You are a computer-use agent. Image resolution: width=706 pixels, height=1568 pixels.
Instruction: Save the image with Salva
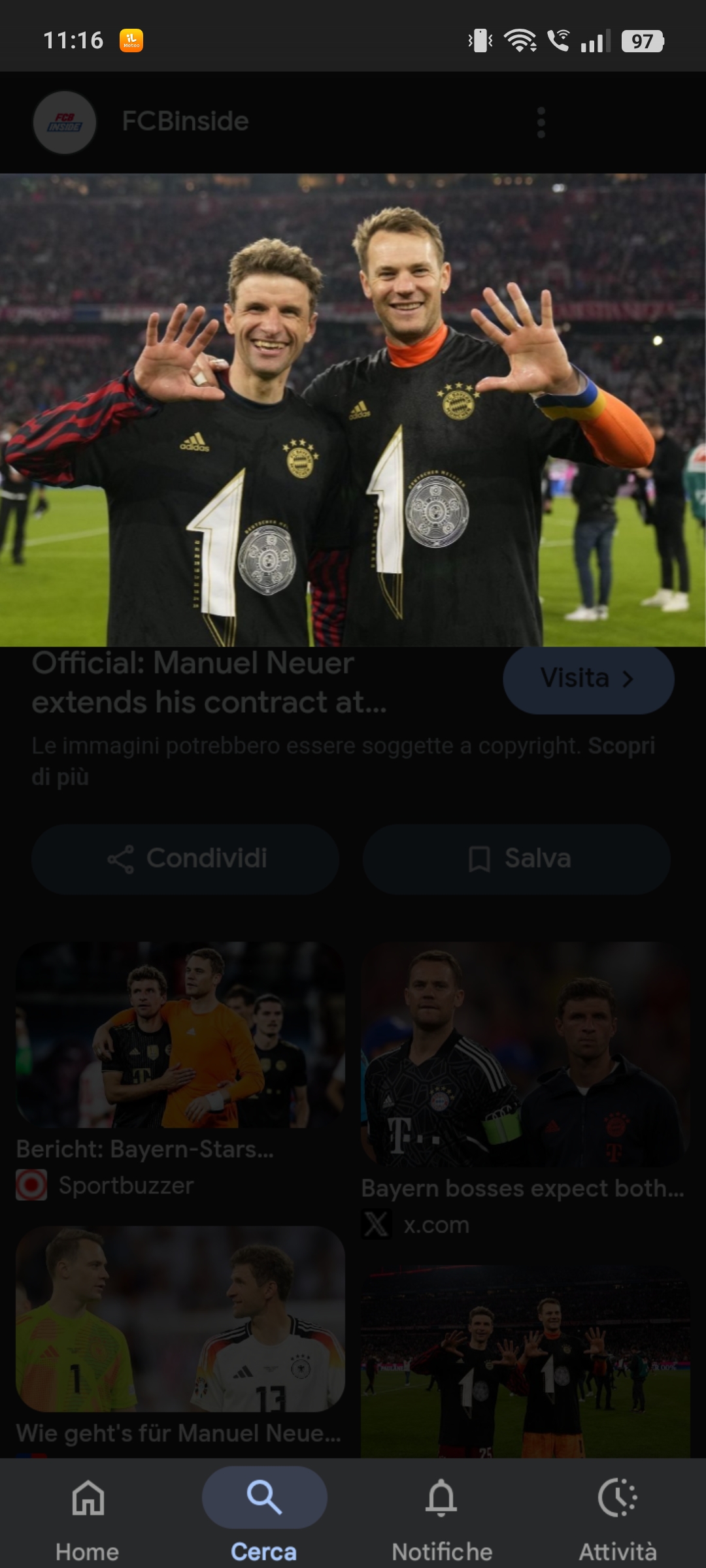coord(516,858)
